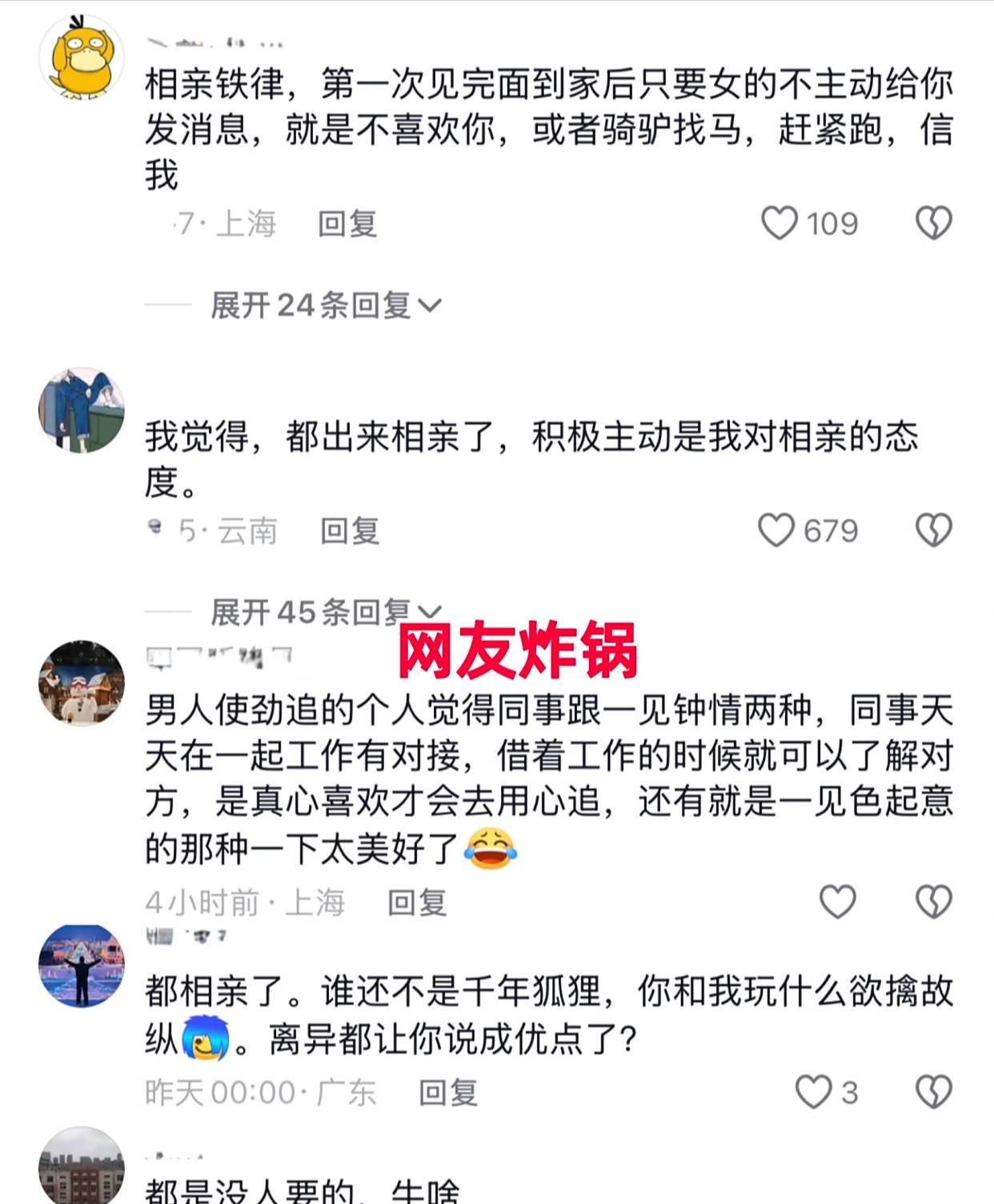
Task: Open the profile of the 云南 commenter
Action: [x=82, y=410]
